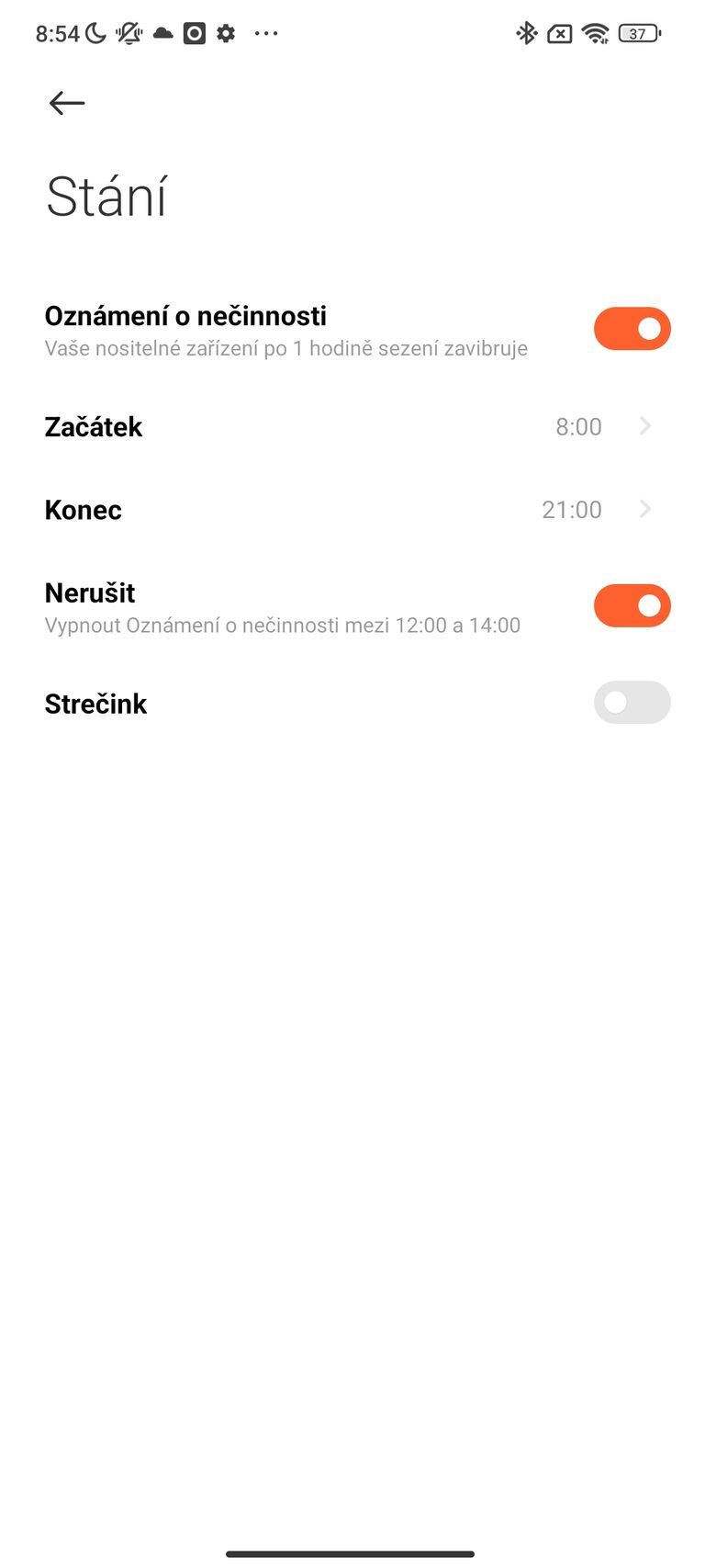The width and height of the screenshot is (705, 1568).
Task: Expand the chevron next to Konec
Action: coord(646,510)
